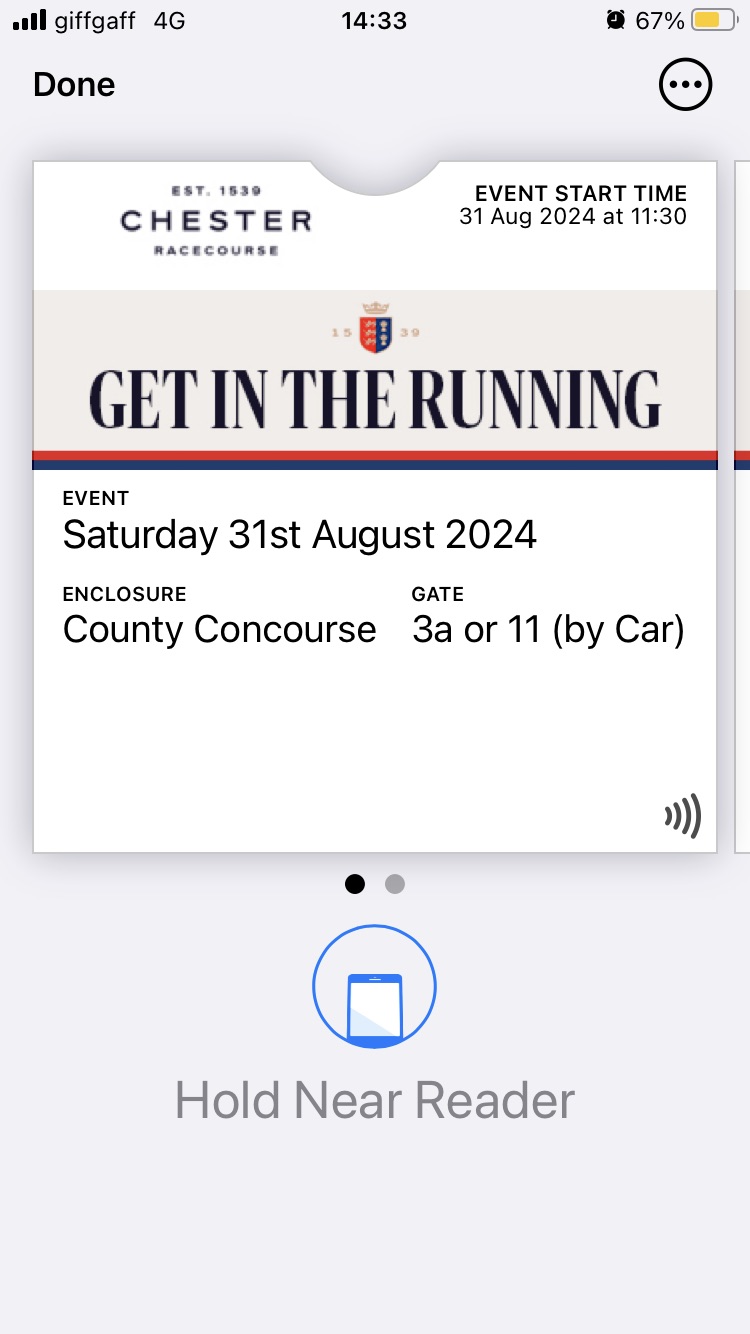This screenshot has height=1334, width=750.
Task: Tap the page indicator dots
Action: (375, 884)
